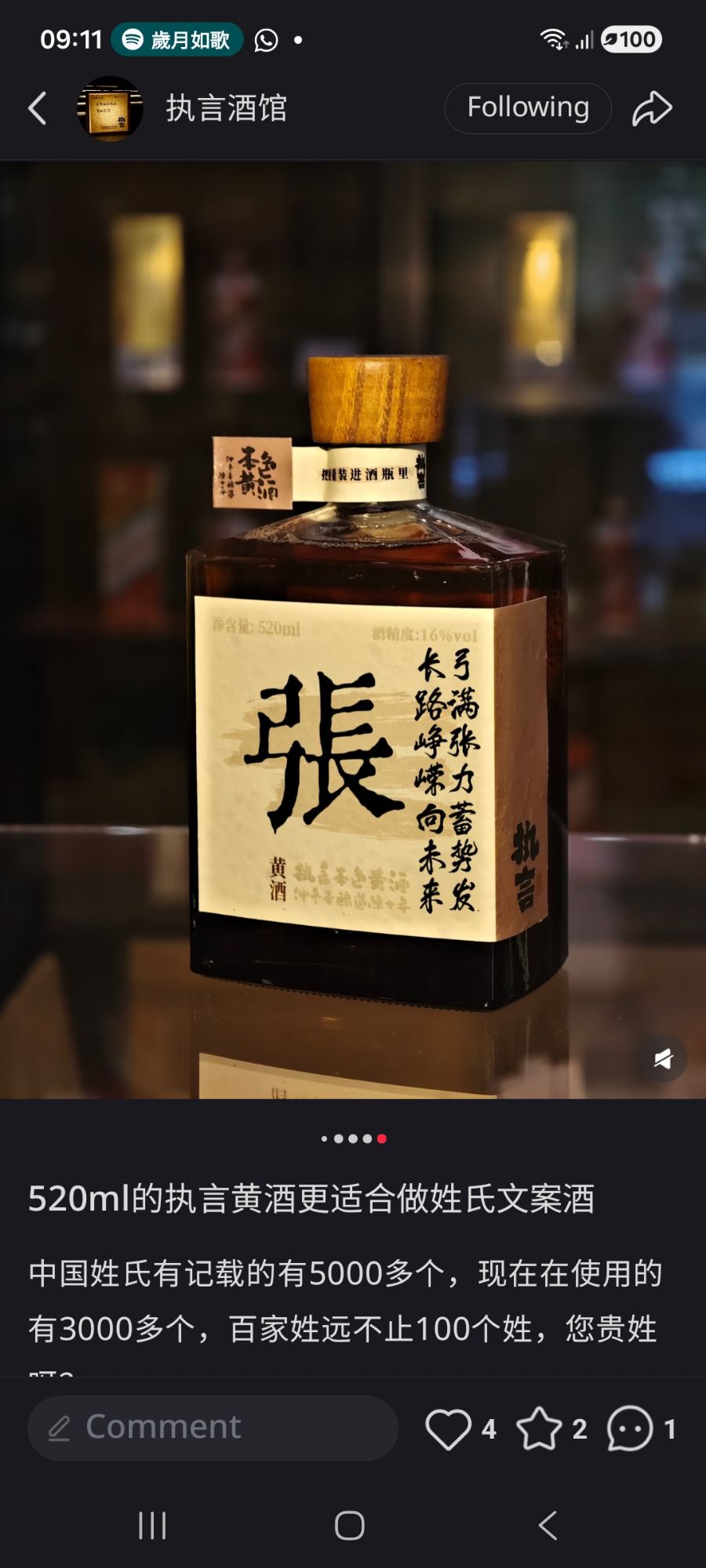Tap the Following button
706x1568 pixels.
pos(527,108)
